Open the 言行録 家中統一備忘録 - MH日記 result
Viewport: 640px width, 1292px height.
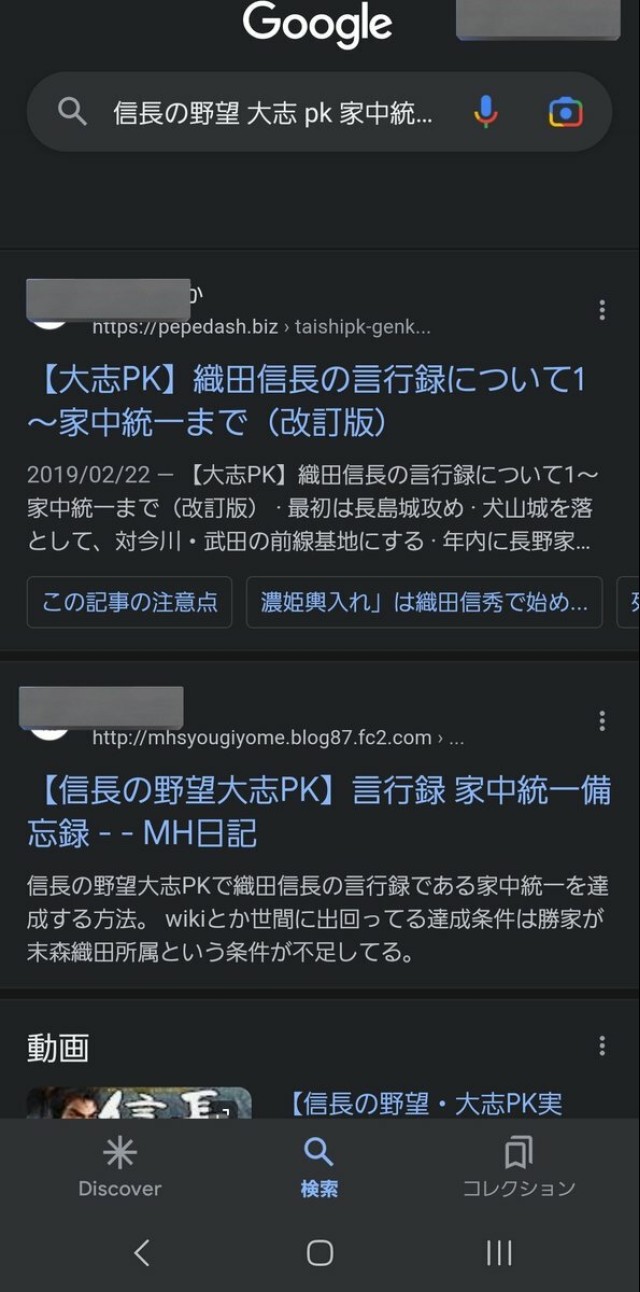point(318,811)
